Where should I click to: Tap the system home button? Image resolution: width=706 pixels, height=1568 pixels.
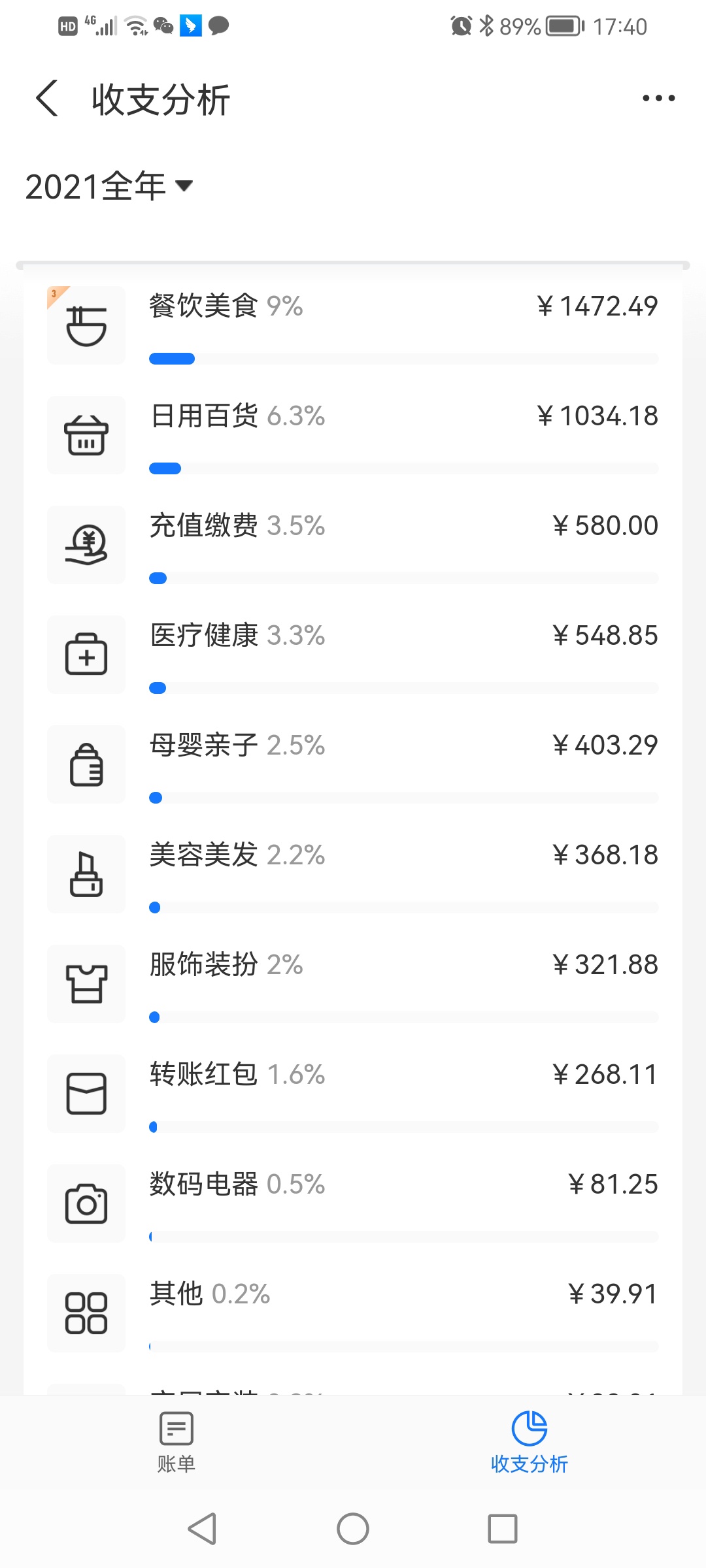pos(353,1529)
